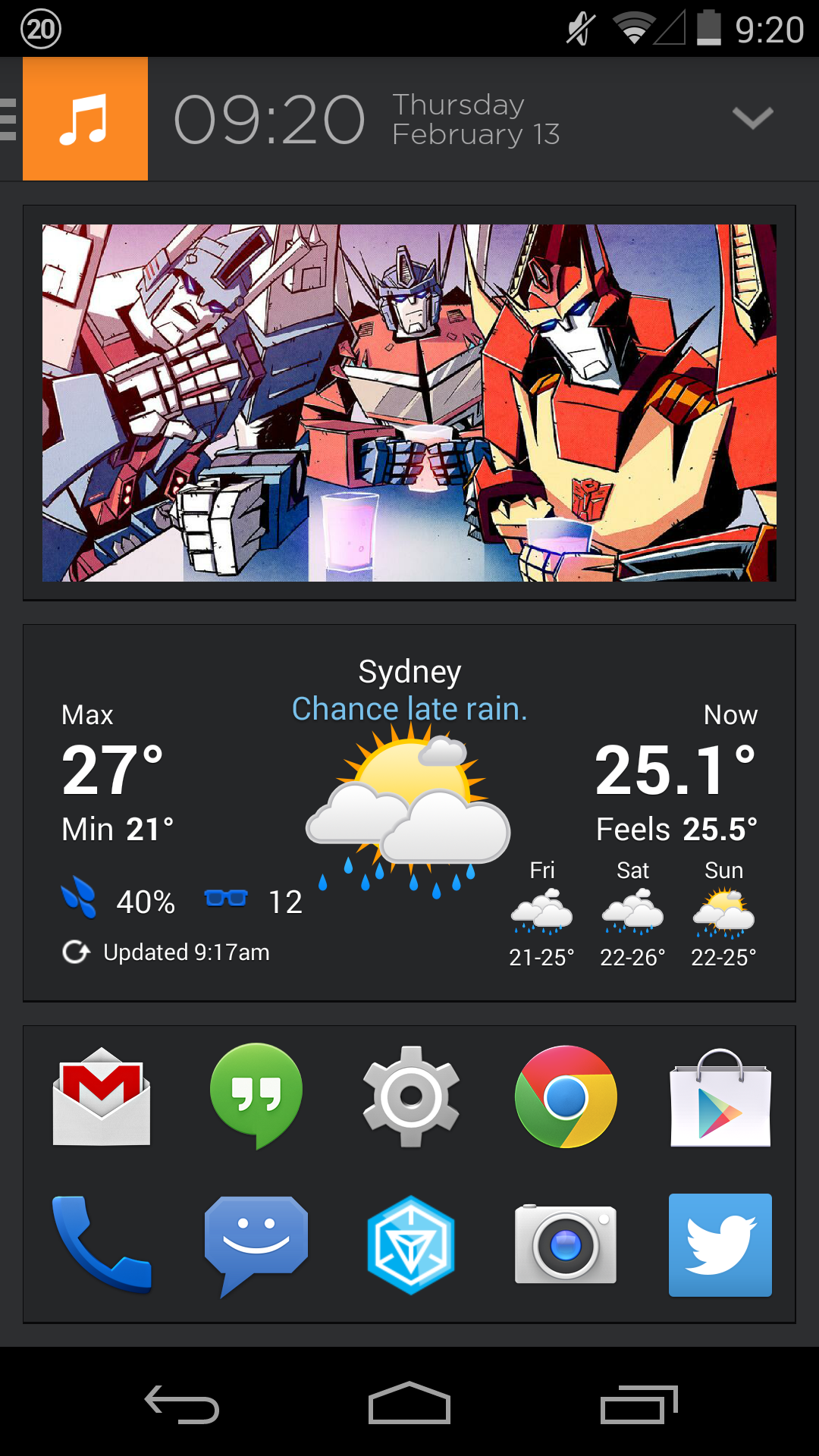Open the Gmail app
819x1456 pixels.
102,1097
